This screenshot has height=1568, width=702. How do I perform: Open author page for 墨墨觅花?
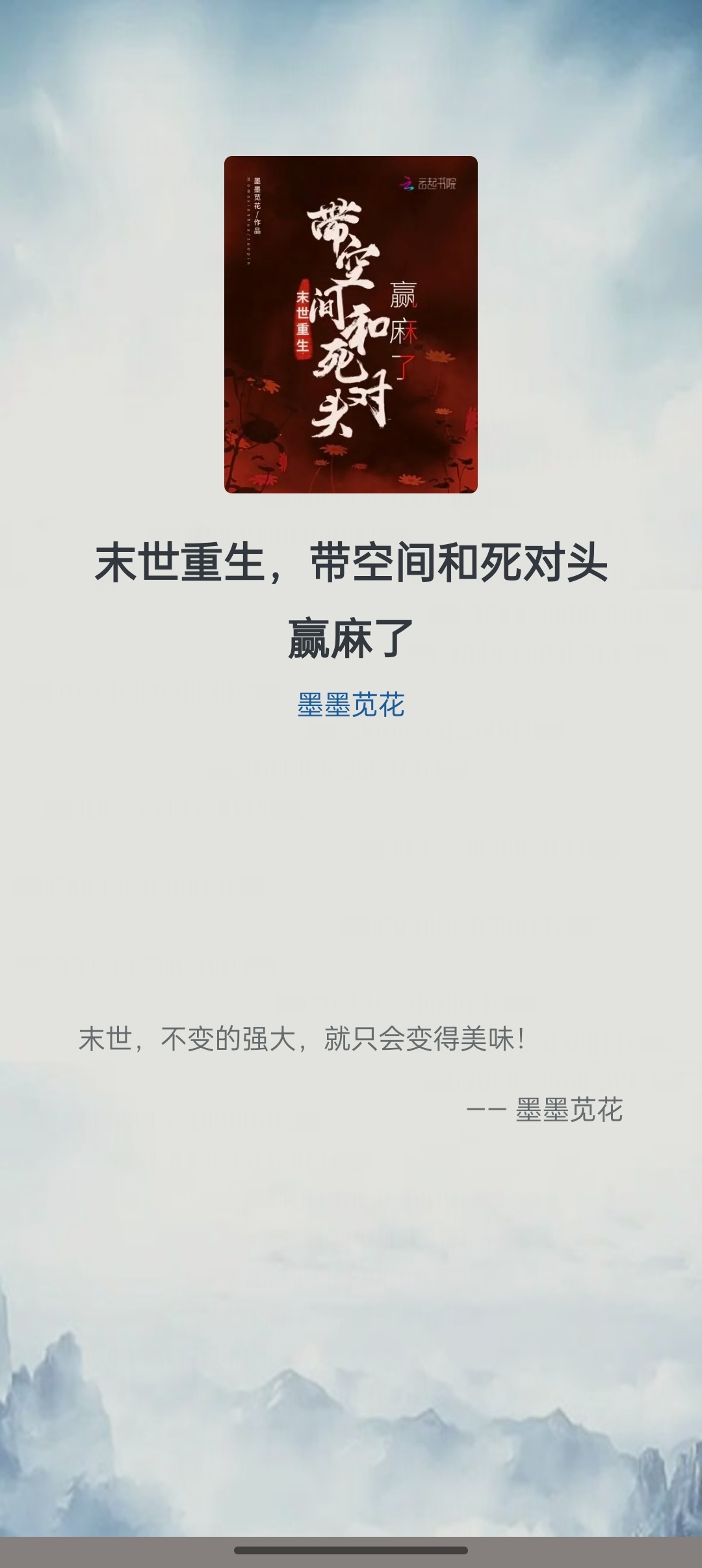click(x=351, y=705)
